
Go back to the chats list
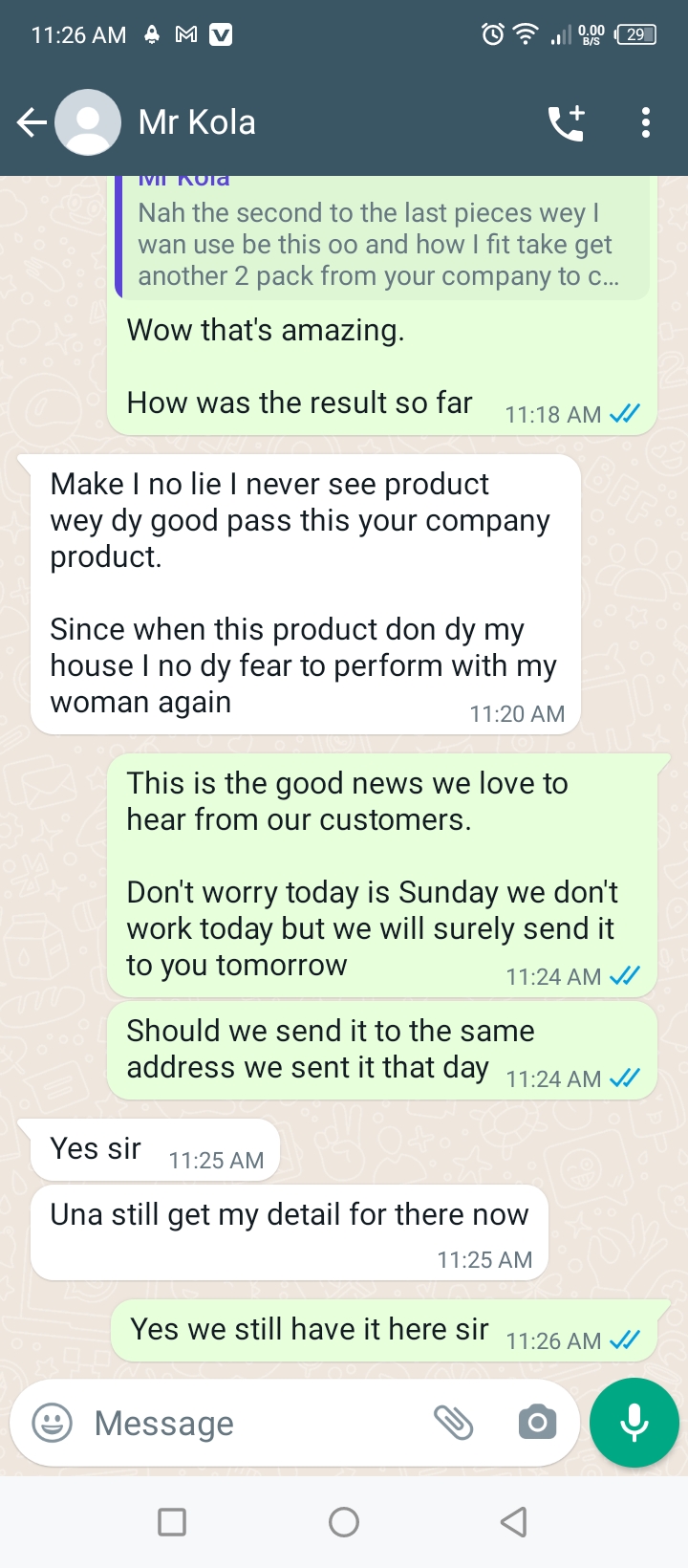(x=32, y=122)
